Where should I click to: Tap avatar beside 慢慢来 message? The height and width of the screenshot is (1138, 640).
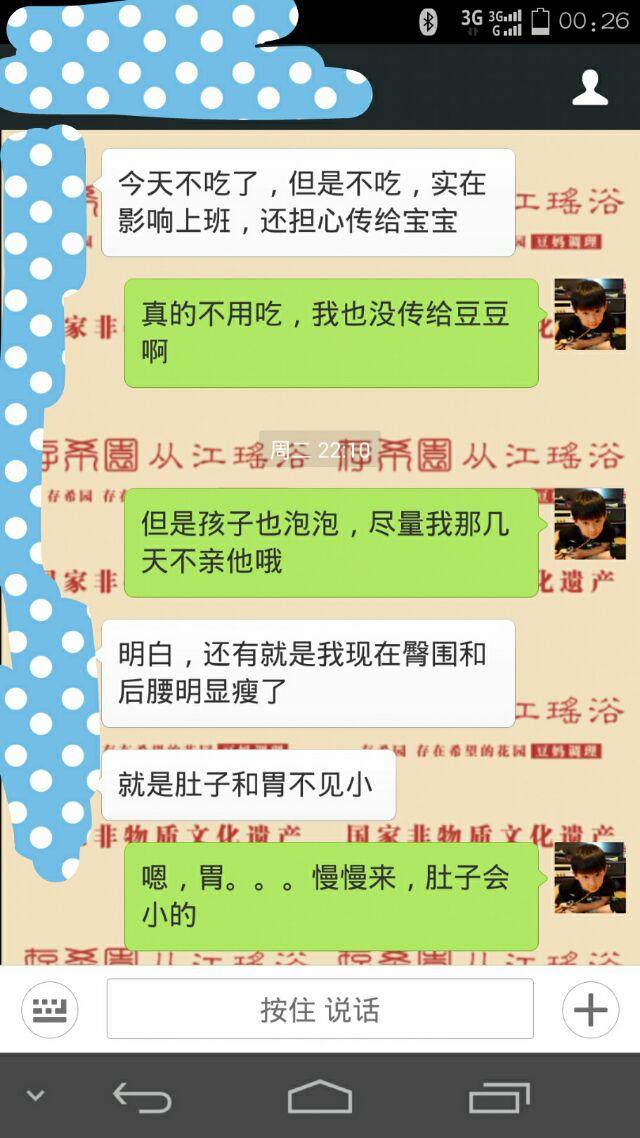coord(589,877)
